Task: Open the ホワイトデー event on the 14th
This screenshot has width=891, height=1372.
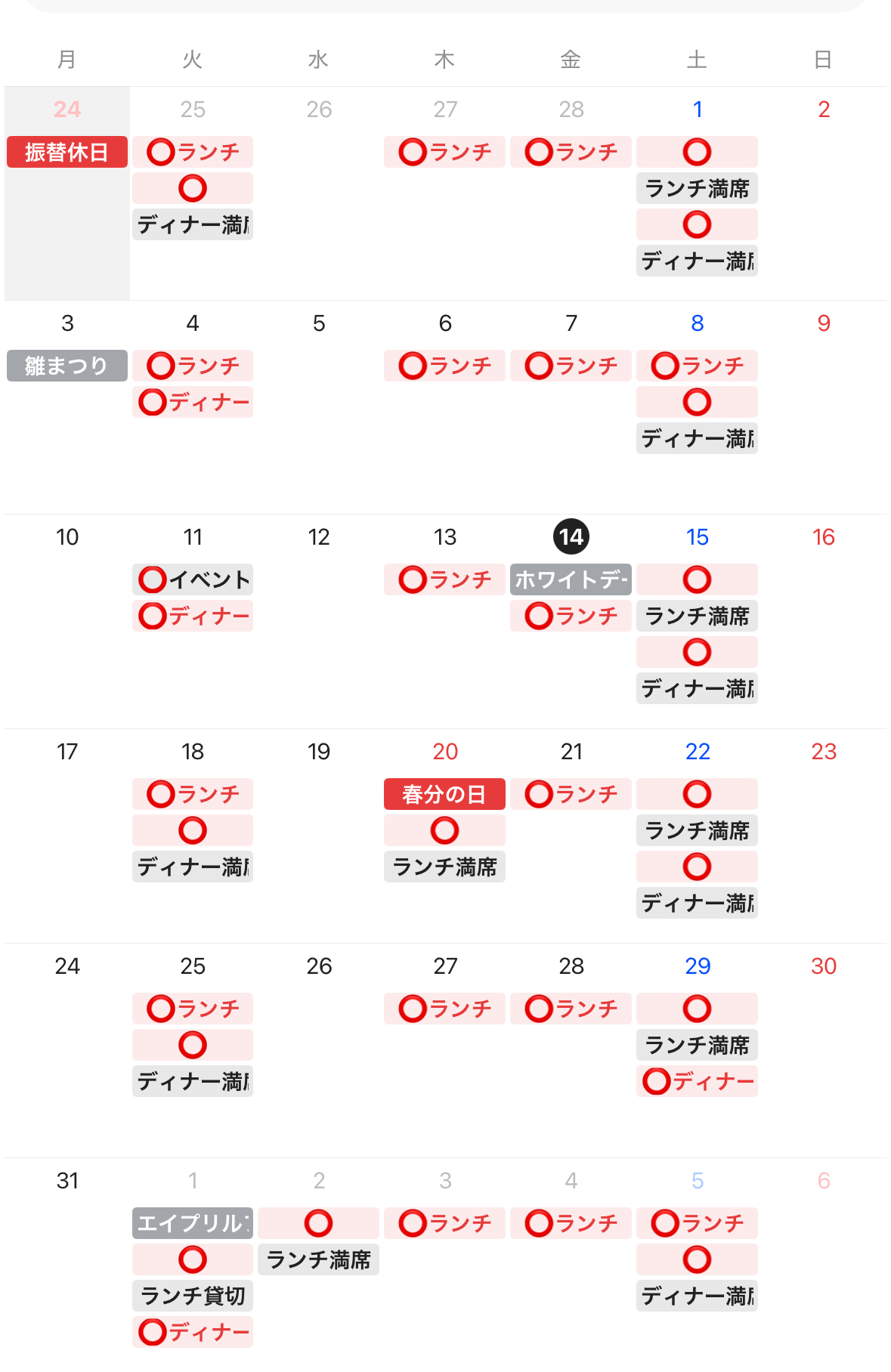Action: coord(571,579)
